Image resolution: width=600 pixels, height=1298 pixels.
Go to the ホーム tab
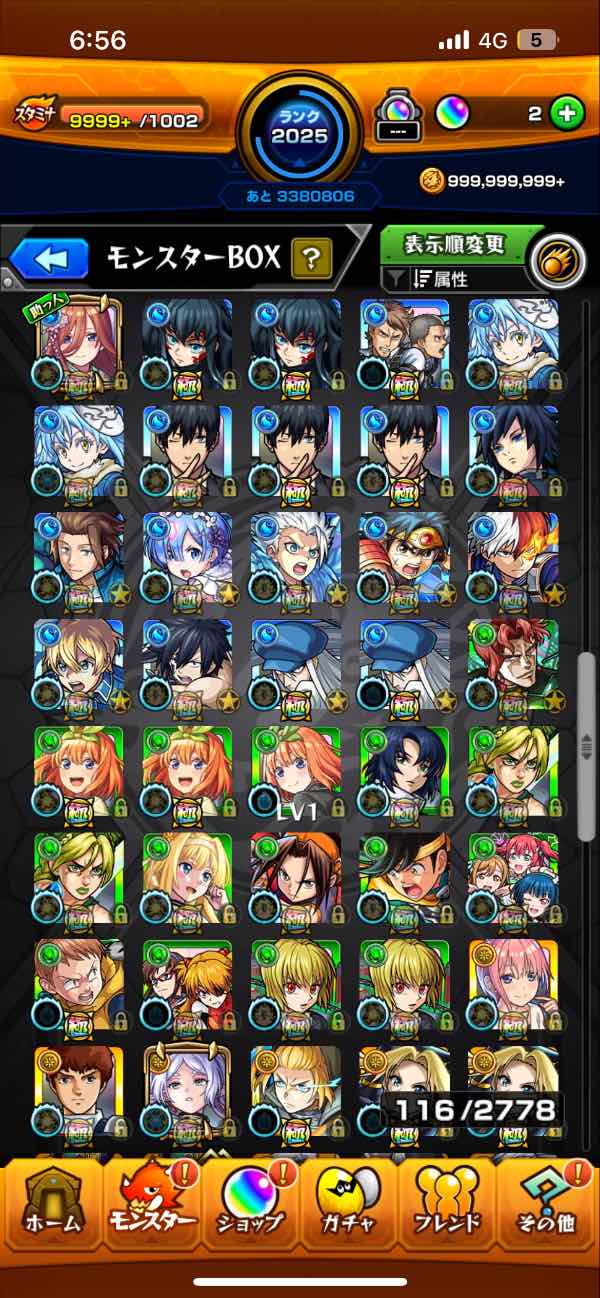52,1208
